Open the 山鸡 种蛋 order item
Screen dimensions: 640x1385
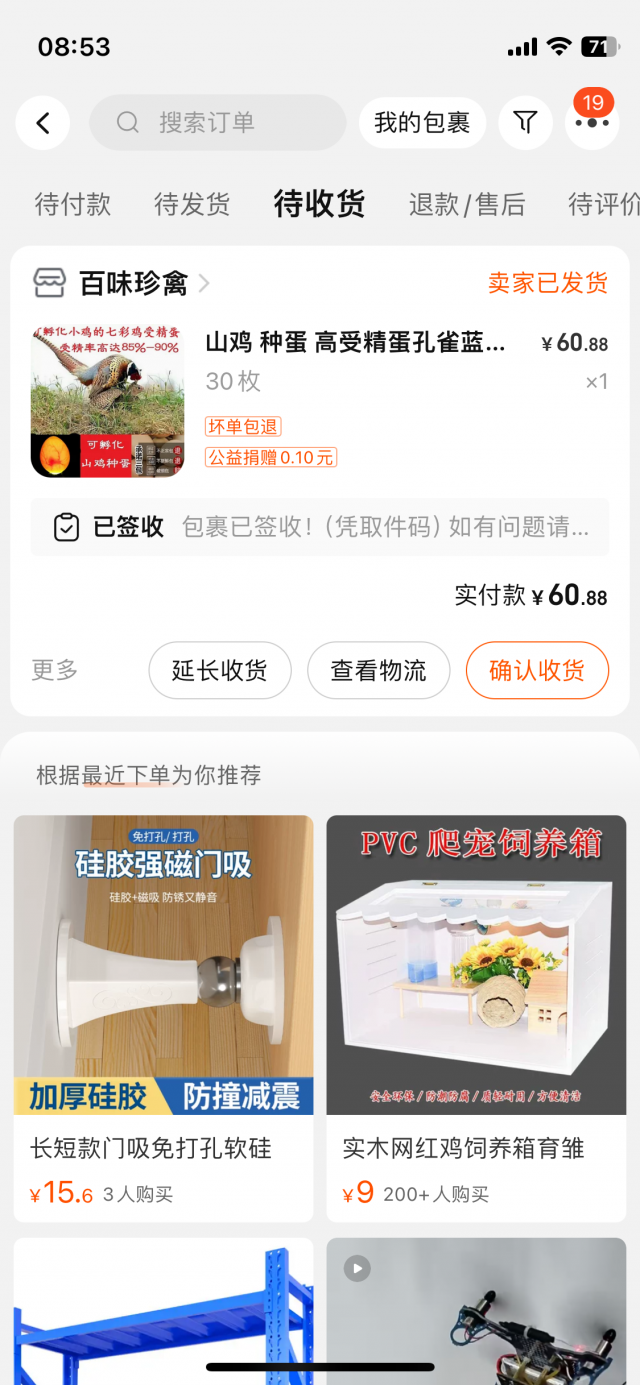tap(355, 343)
